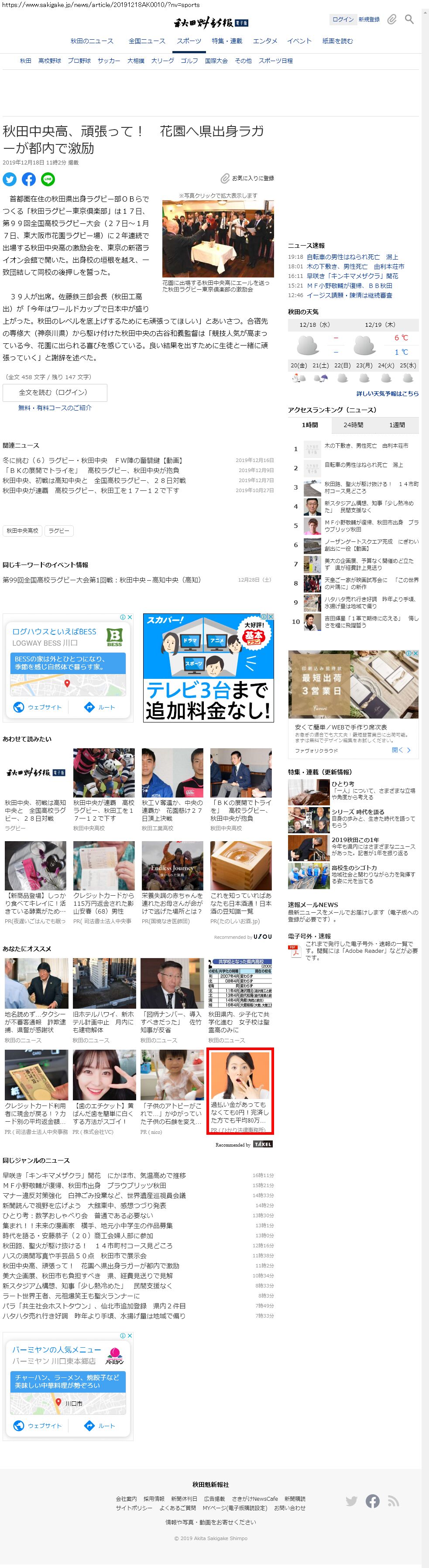Share article via LINE

click(x=48, y=179)
